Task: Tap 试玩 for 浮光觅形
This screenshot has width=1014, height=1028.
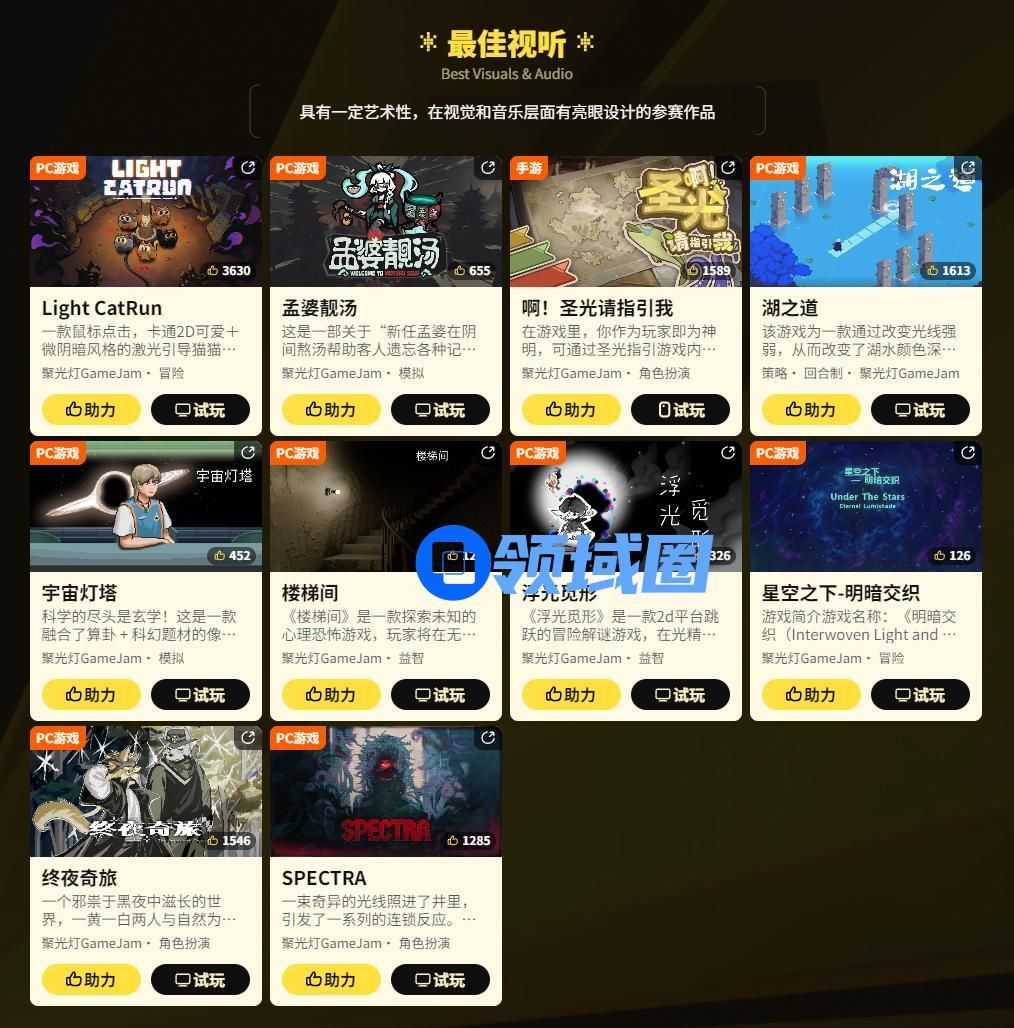Action: [x=680, y=694]
